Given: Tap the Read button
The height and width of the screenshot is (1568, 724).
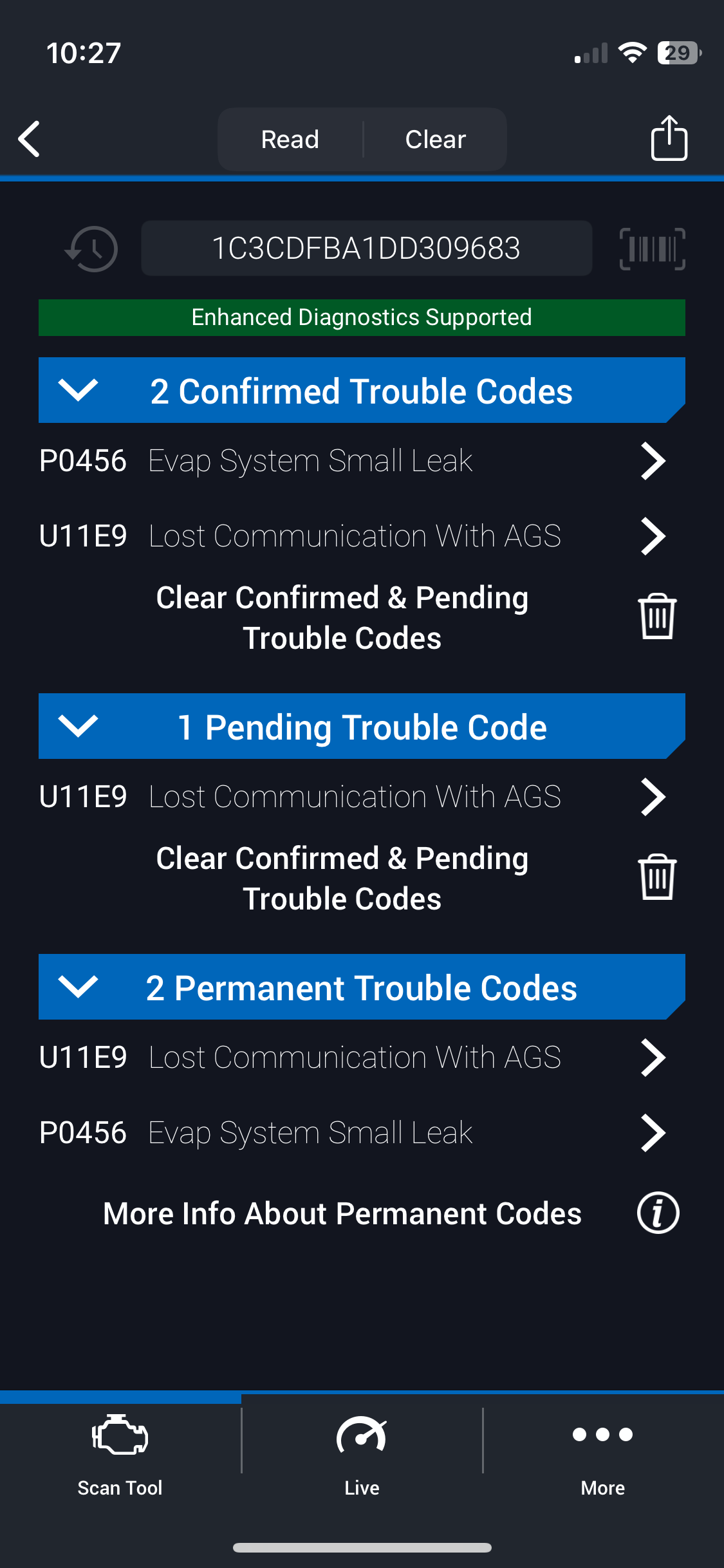Looking at the screenshot, I should click(x=290, y=139).
